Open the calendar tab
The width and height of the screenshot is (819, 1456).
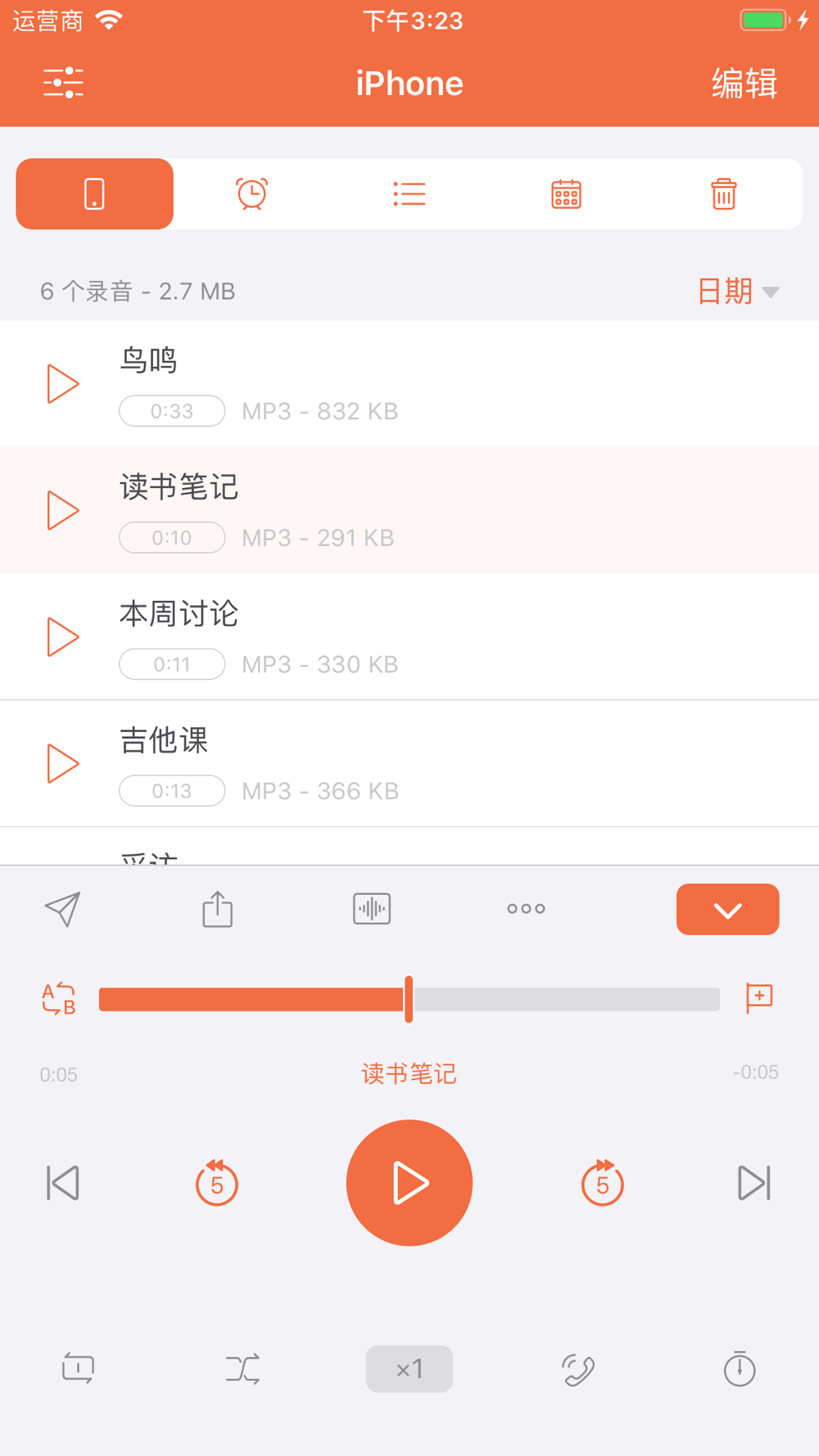(566, 194)
